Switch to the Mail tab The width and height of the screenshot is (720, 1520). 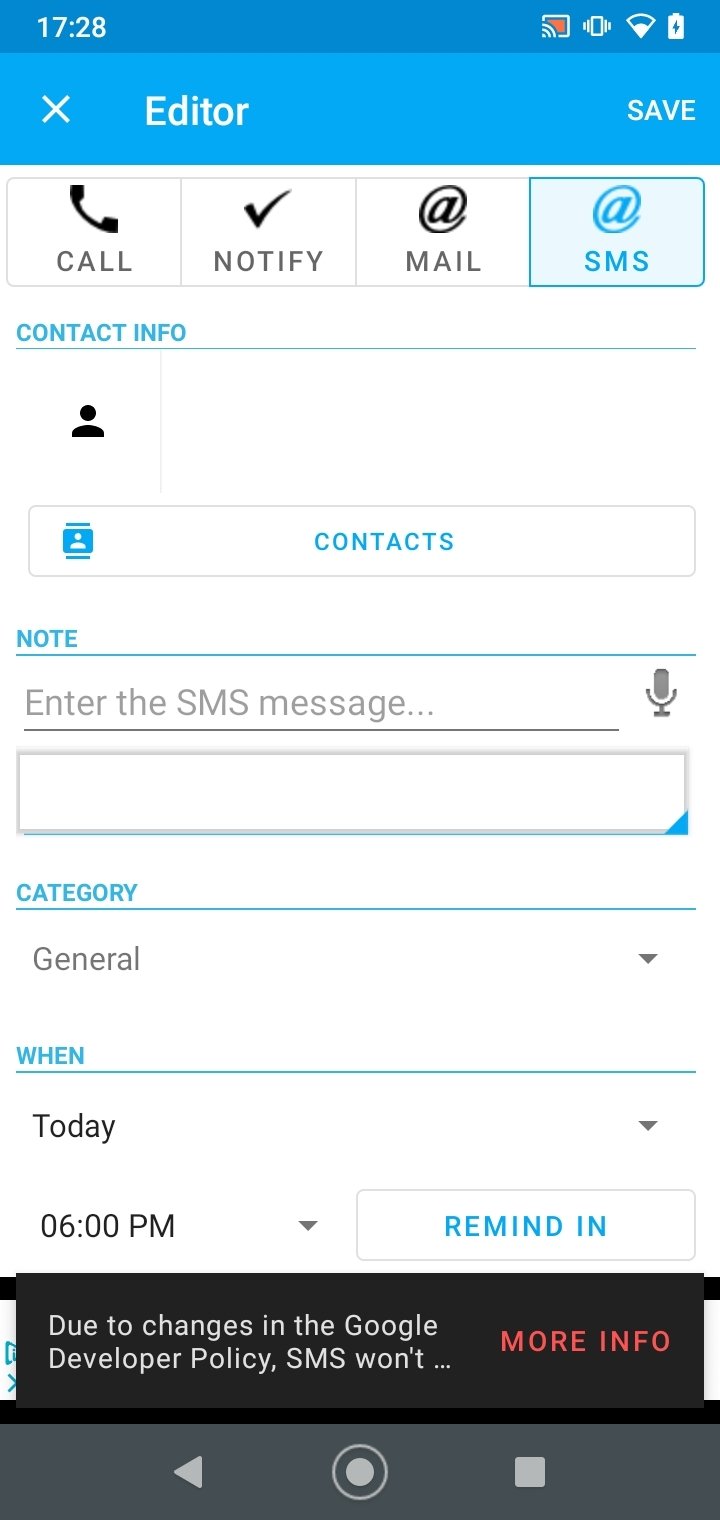point(443,232)
